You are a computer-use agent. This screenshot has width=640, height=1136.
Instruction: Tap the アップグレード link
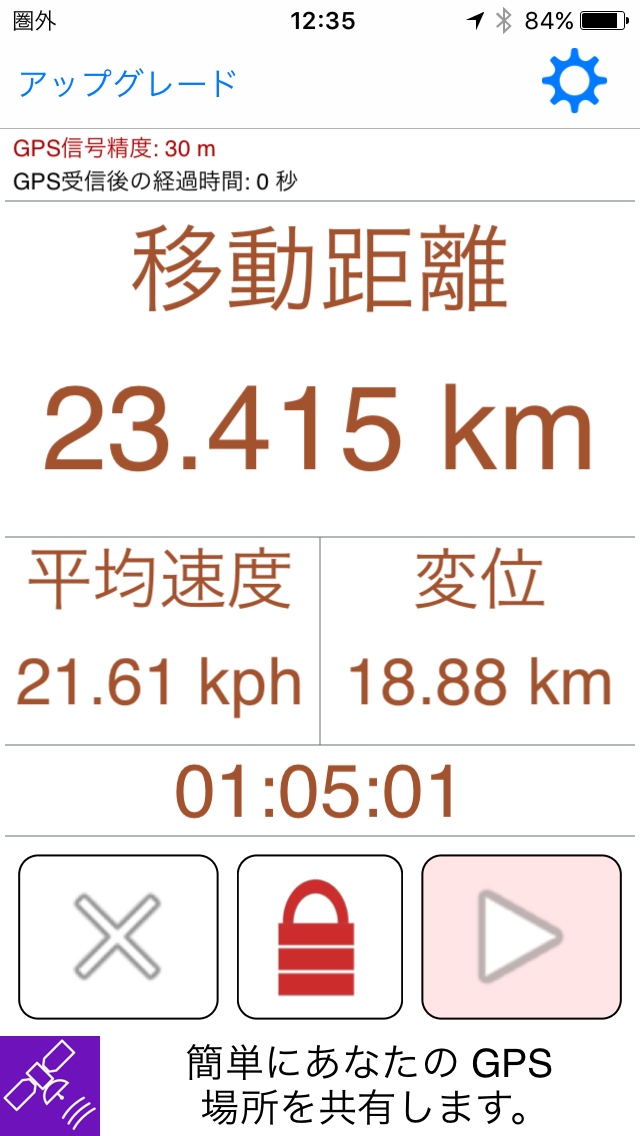coord(127,82)
